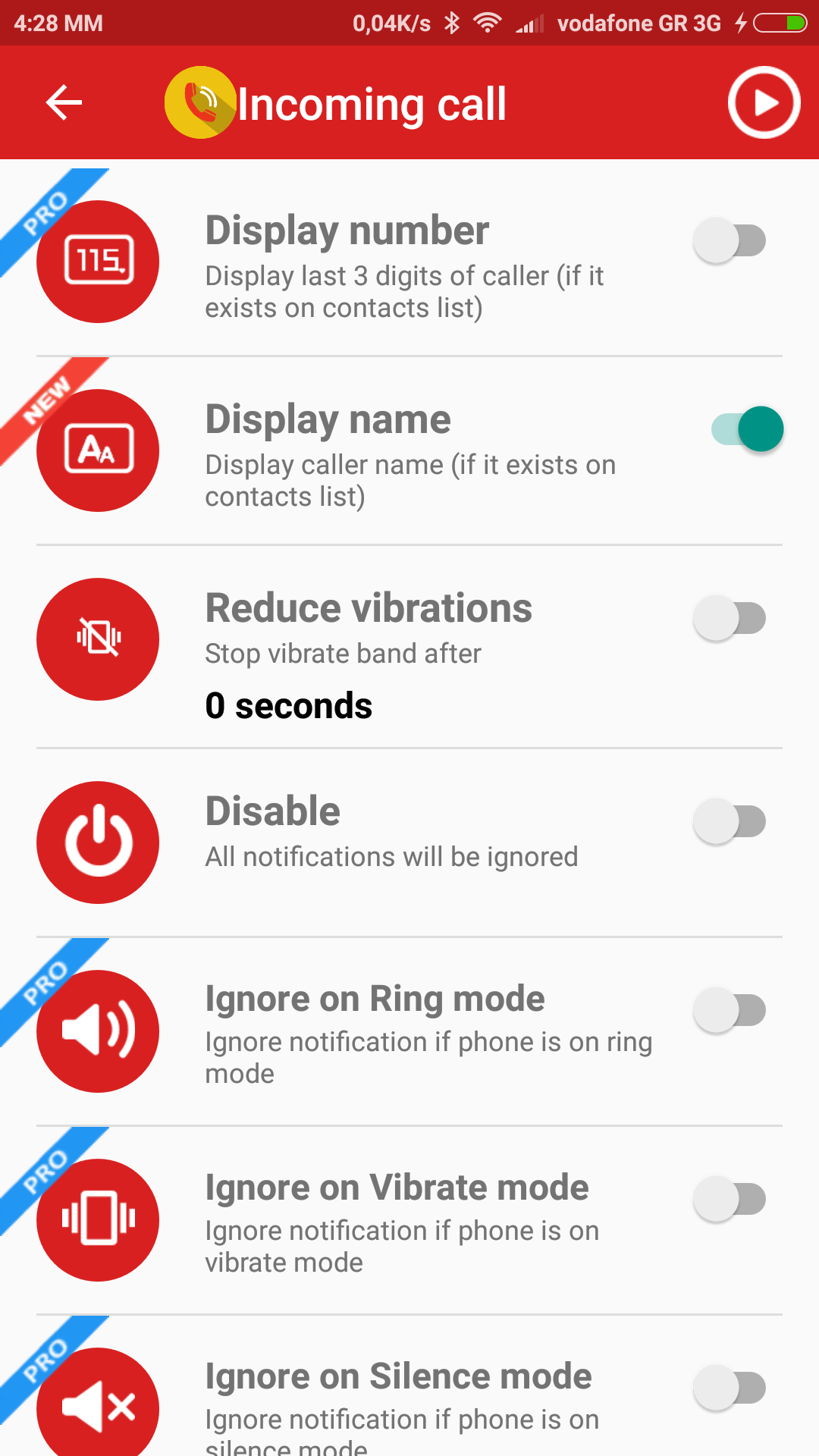Toggle the Reduce vibrations switch

[x=730, y=618]
